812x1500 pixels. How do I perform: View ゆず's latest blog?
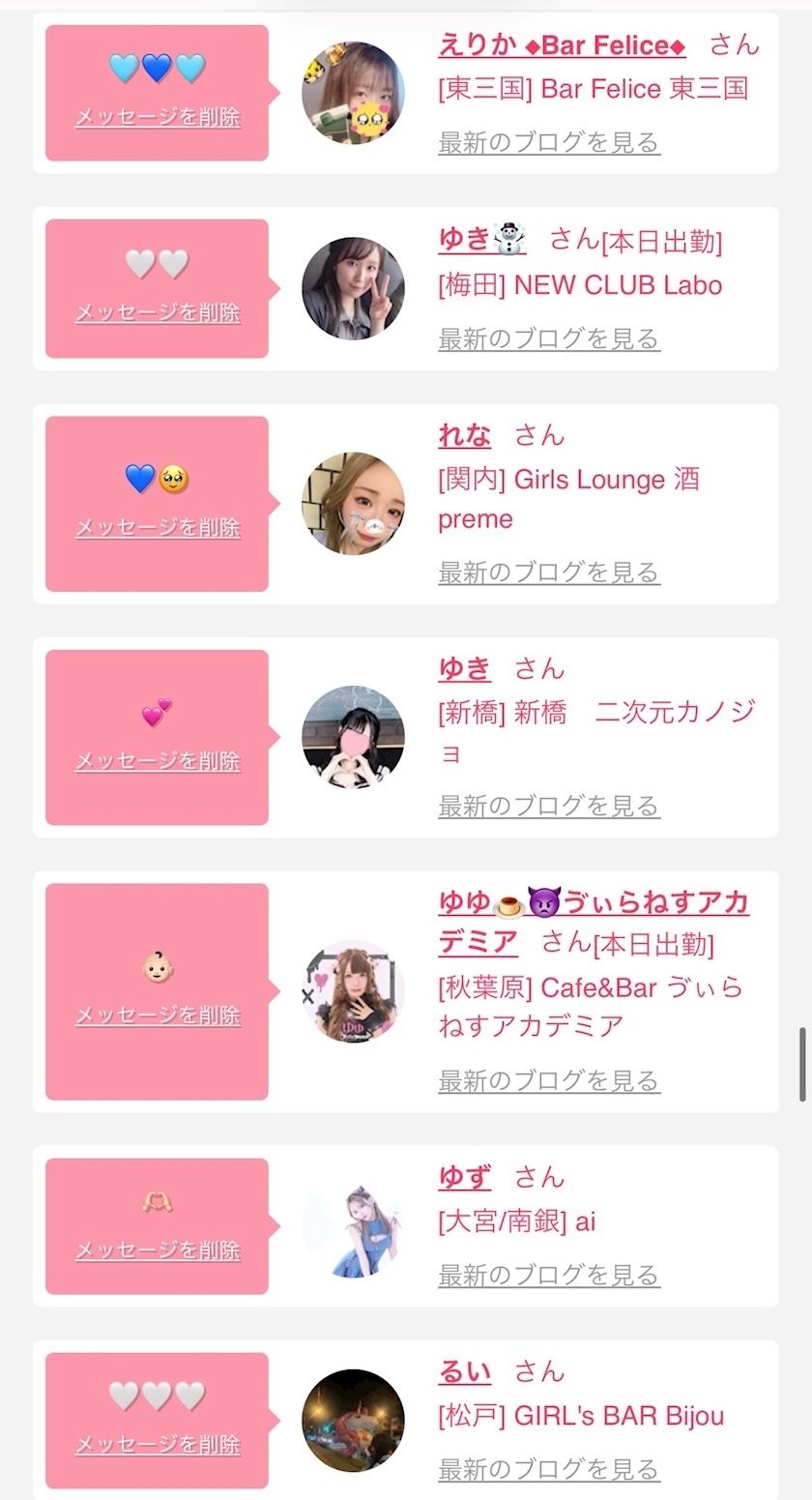(549, 1276)
